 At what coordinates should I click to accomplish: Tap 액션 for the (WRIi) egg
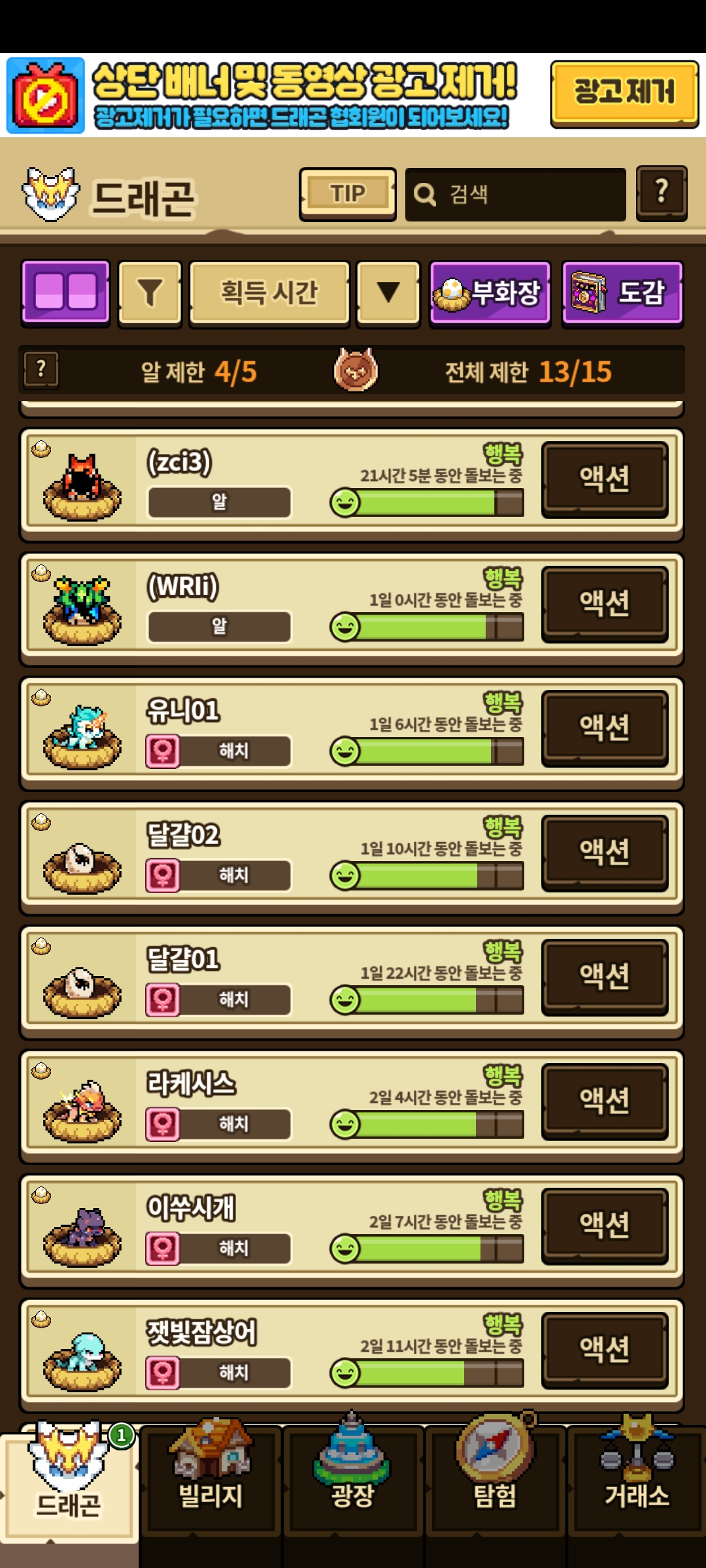tap(605, 603)
